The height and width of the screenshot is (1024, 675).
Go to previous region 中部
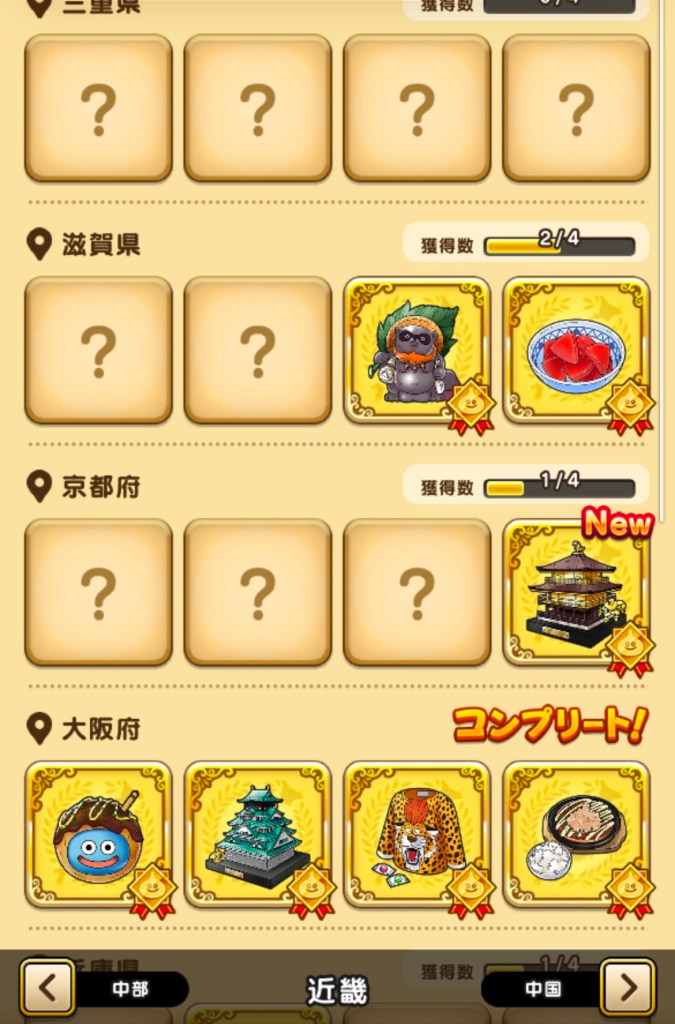point(47,987)
